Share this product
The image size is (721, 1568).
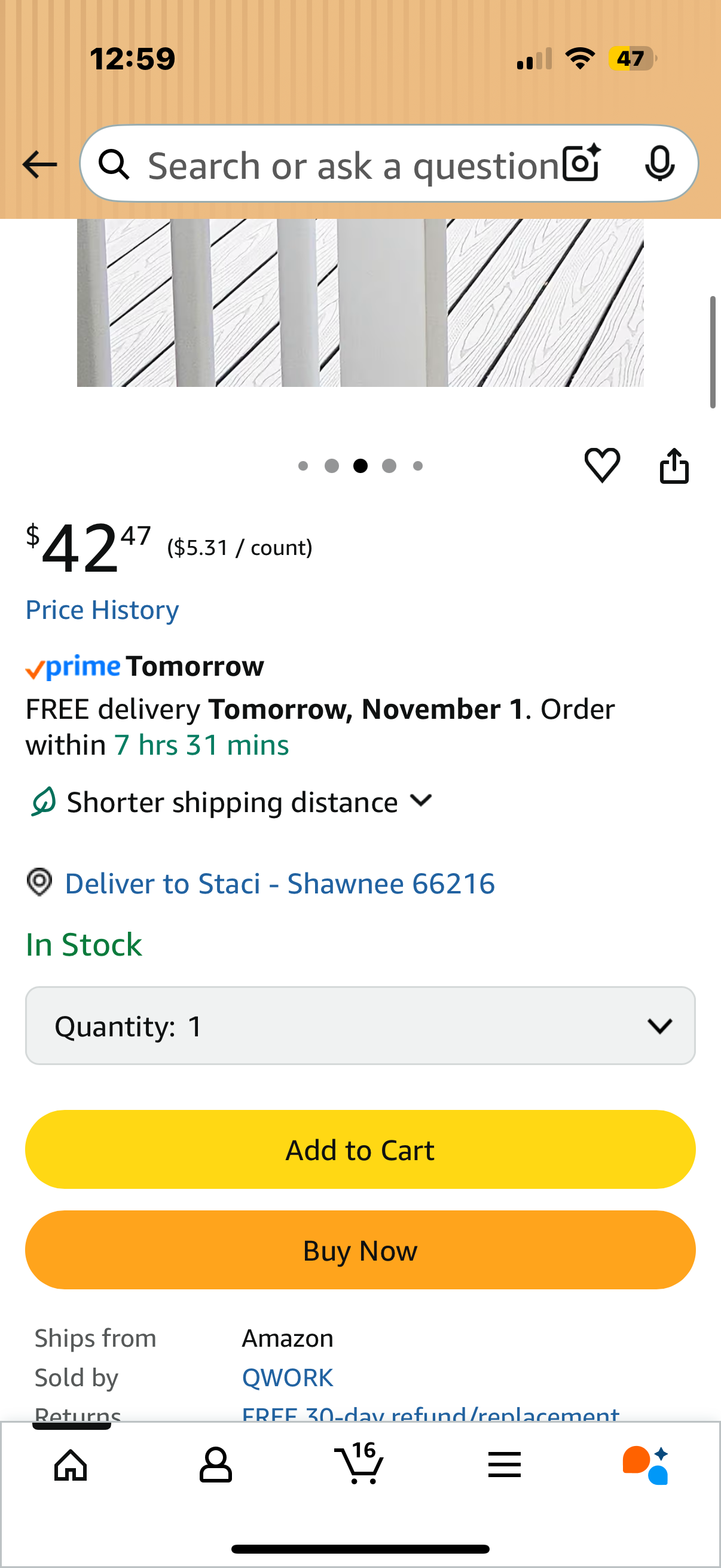674,466
